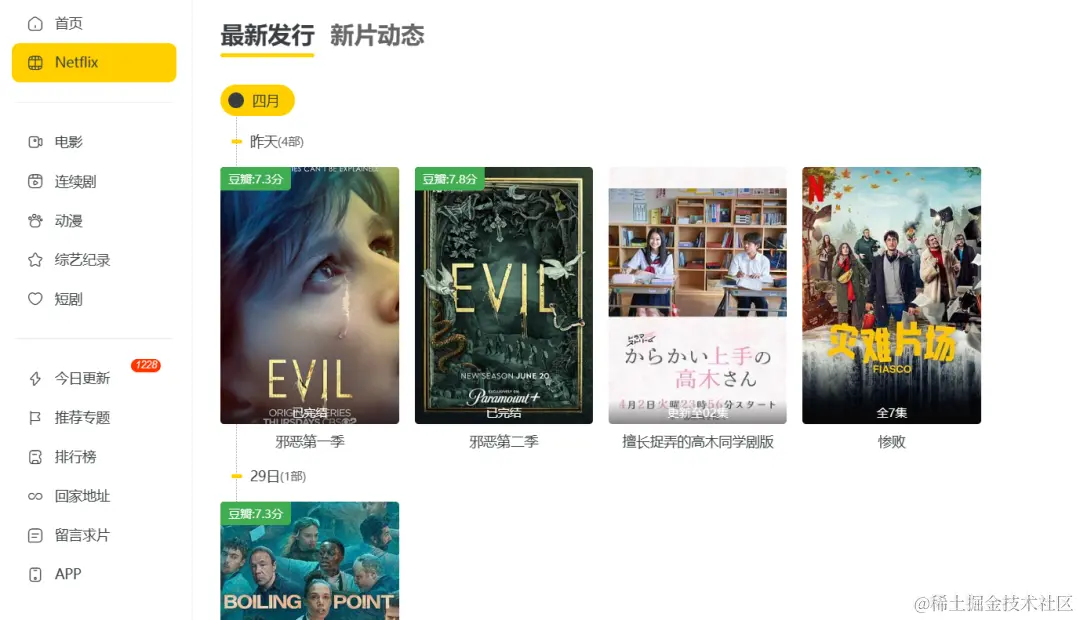View 今日更新 with 1228 badge

[82, 378]
